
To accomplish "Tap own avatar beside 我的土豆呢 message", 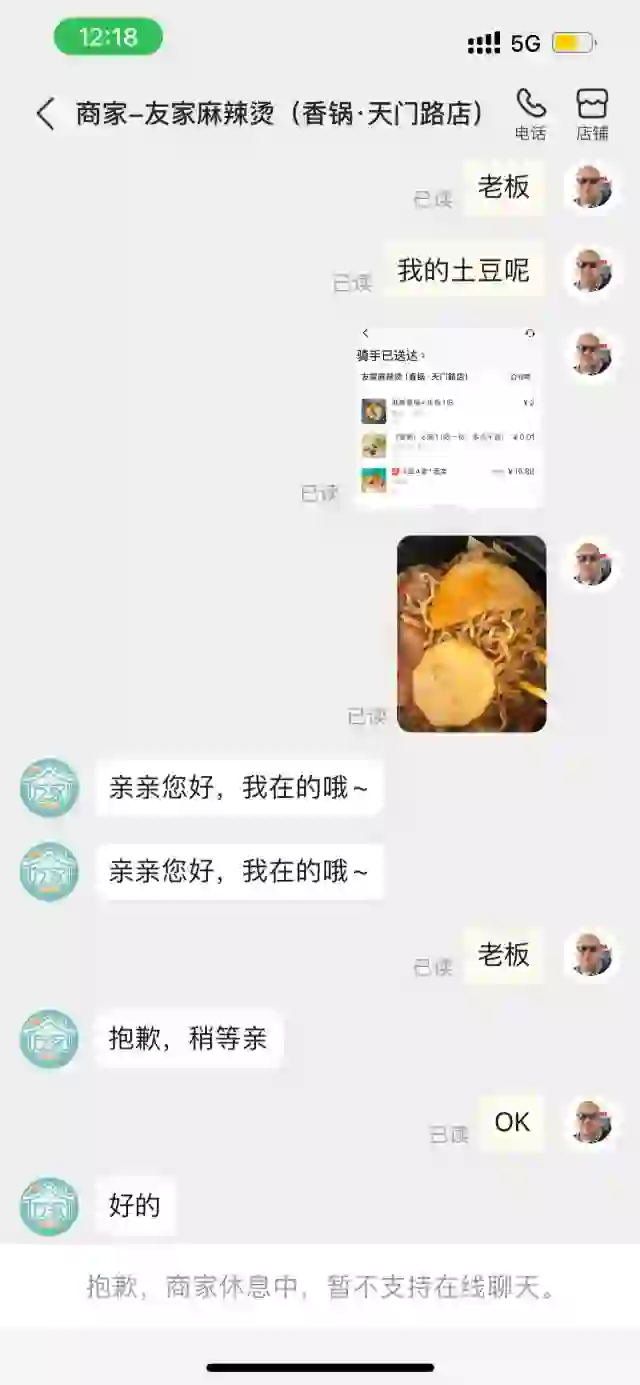I will [x=591, y=271].
